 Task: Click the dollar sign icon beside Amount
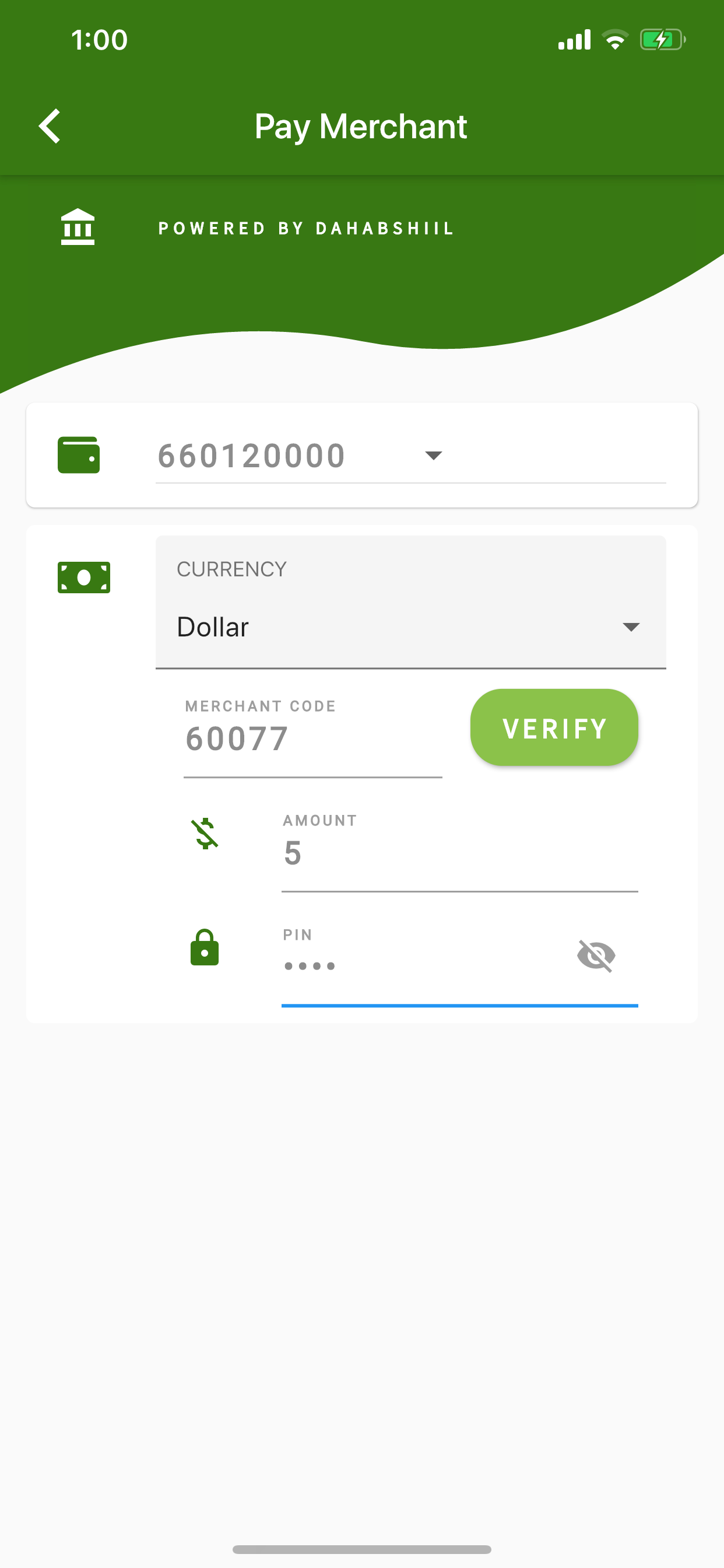205,835
